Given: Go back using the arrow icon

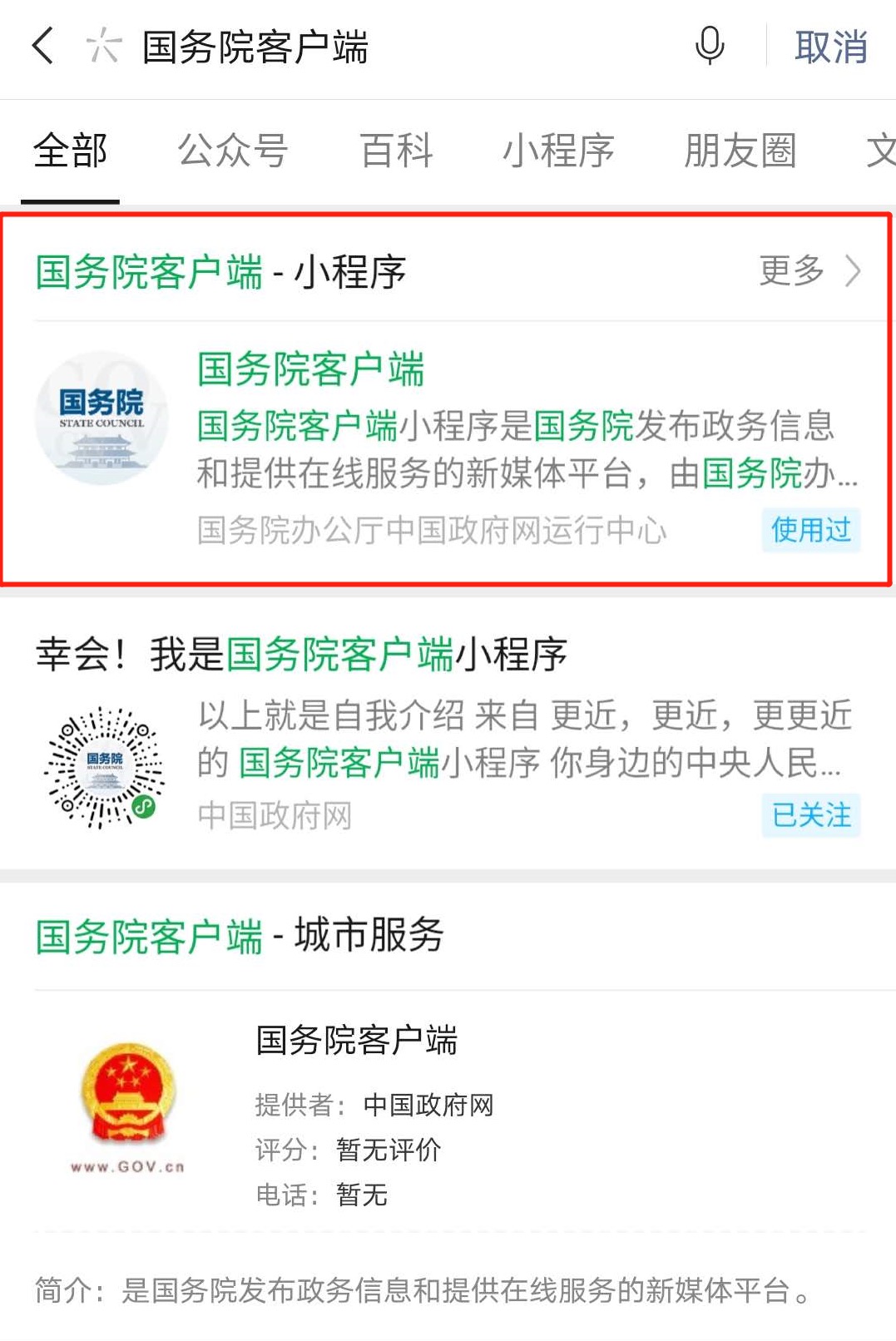Looking at the screenshot, I should pyautogui.click(x=43, y=46).
